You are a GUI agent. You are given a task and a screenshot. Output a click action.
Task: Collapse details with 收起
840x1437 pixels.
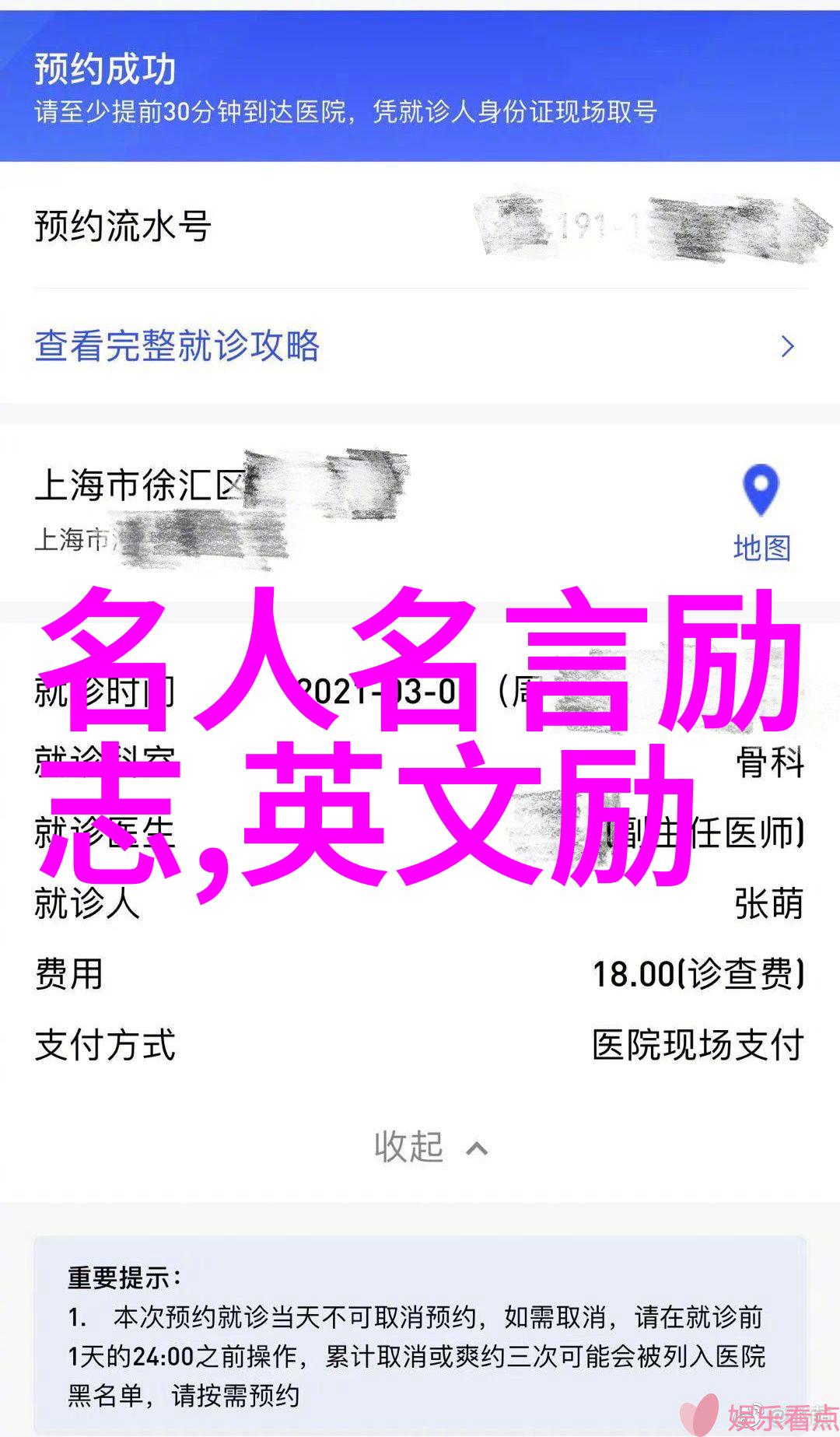(x=430, y=1148)
